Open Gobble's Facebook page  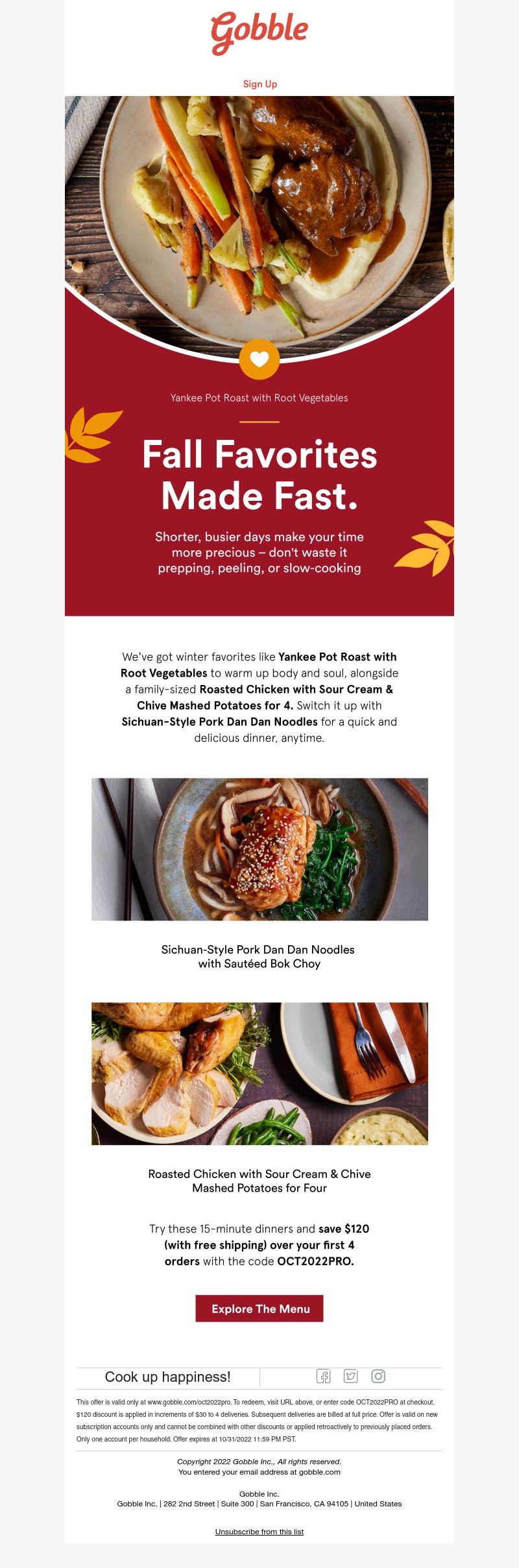tap(323, 1376)
